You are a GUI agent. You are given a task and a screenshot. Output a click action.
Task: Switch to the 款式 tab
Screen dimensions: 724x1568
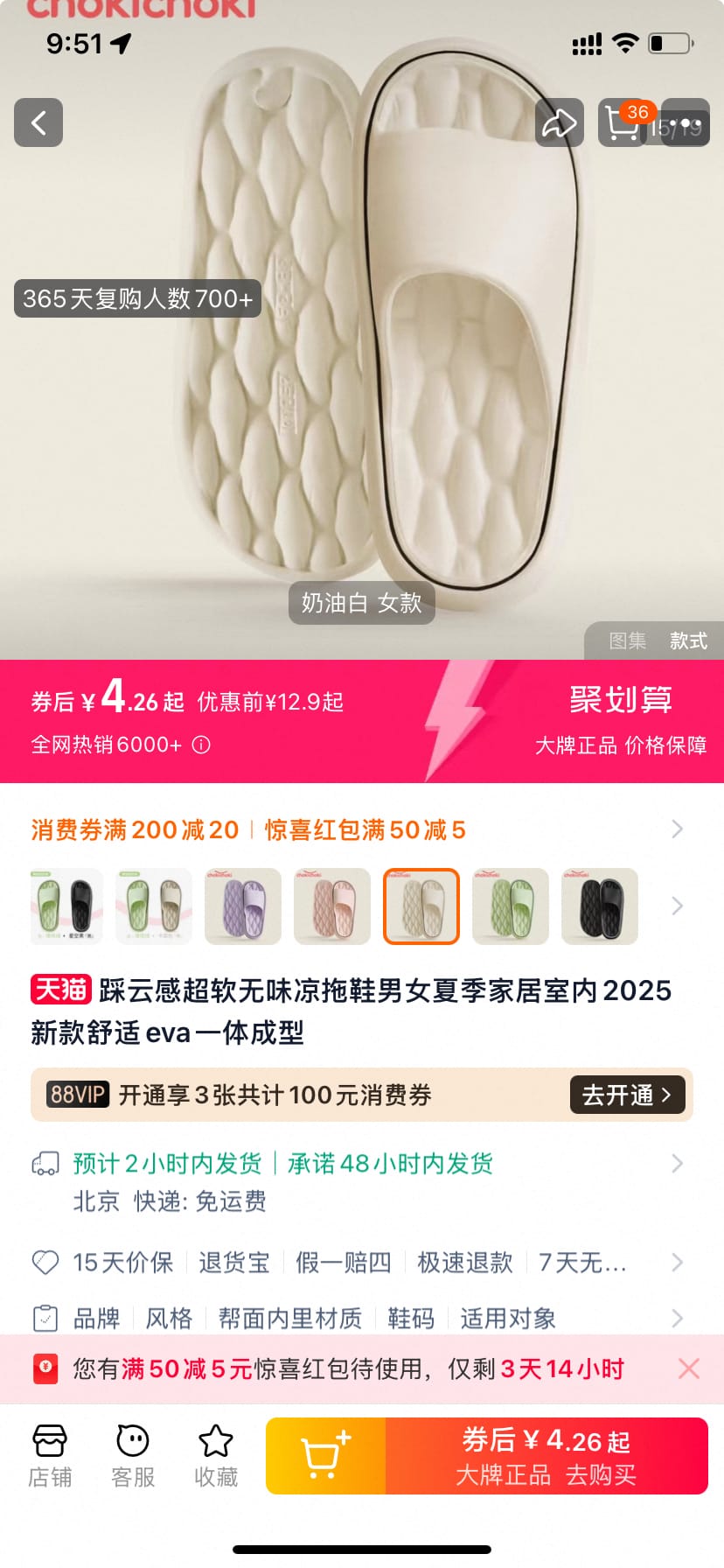(x=688, y=641)
